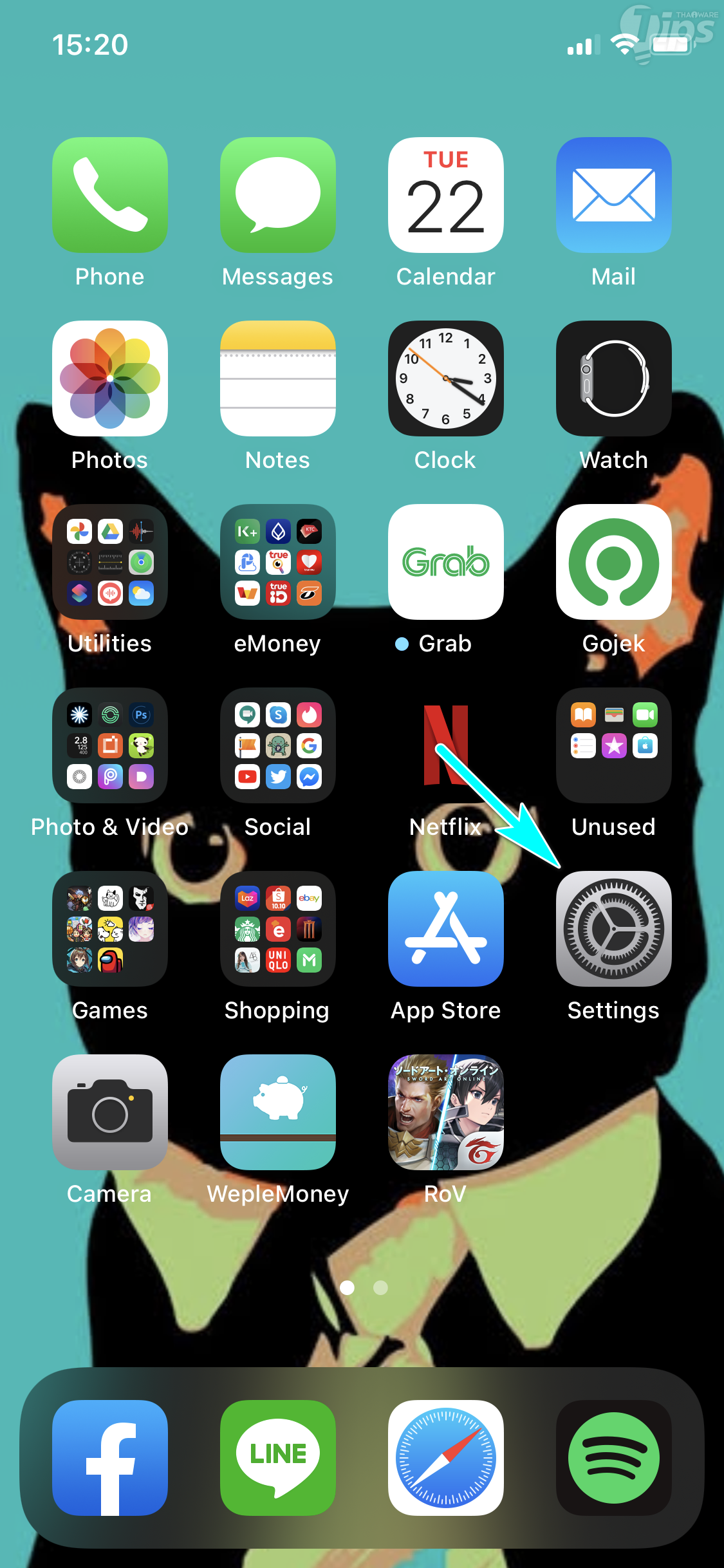Open the LINE app in the dock
Image resolution: width=724 pixels, height=1568 pixels.
coord(277,1457)
